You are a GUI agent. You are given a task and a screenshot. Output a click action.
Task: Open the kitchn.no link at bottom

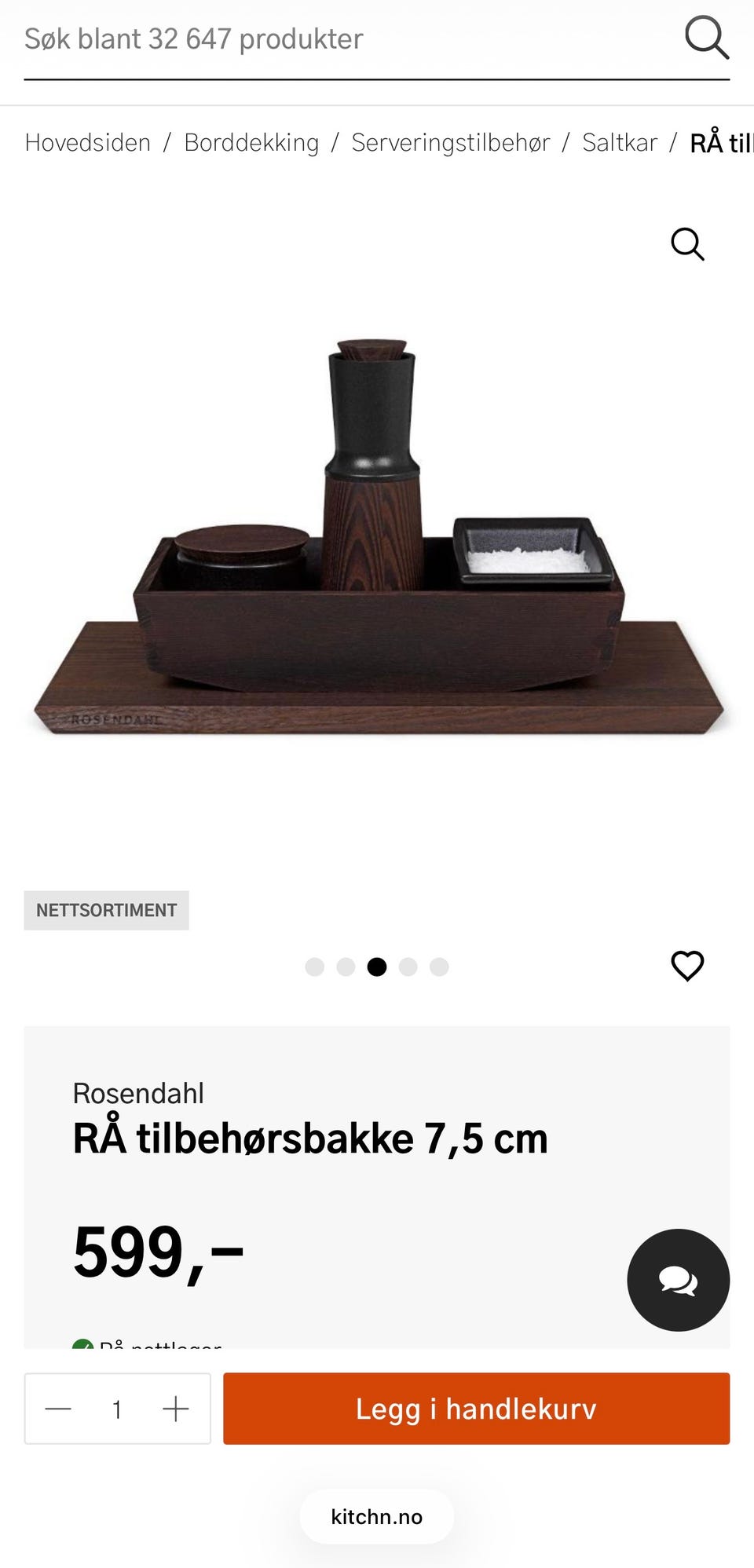(376, 1516)
